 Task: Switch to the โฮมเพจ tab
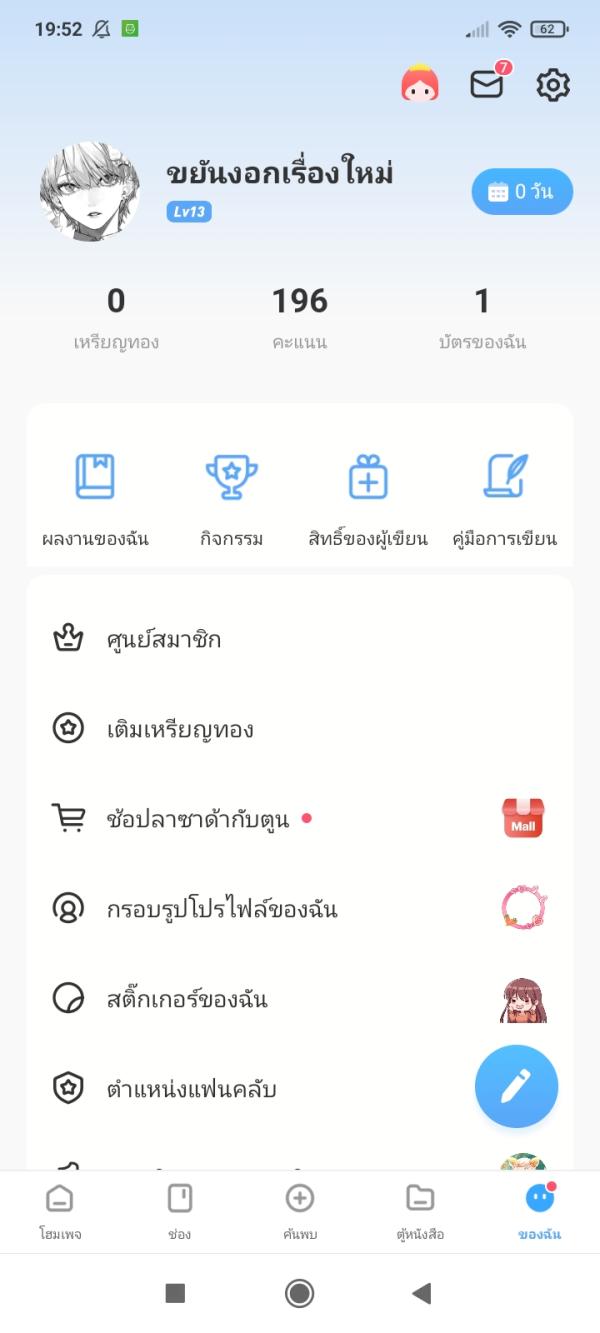click(x=60, y=1211)
